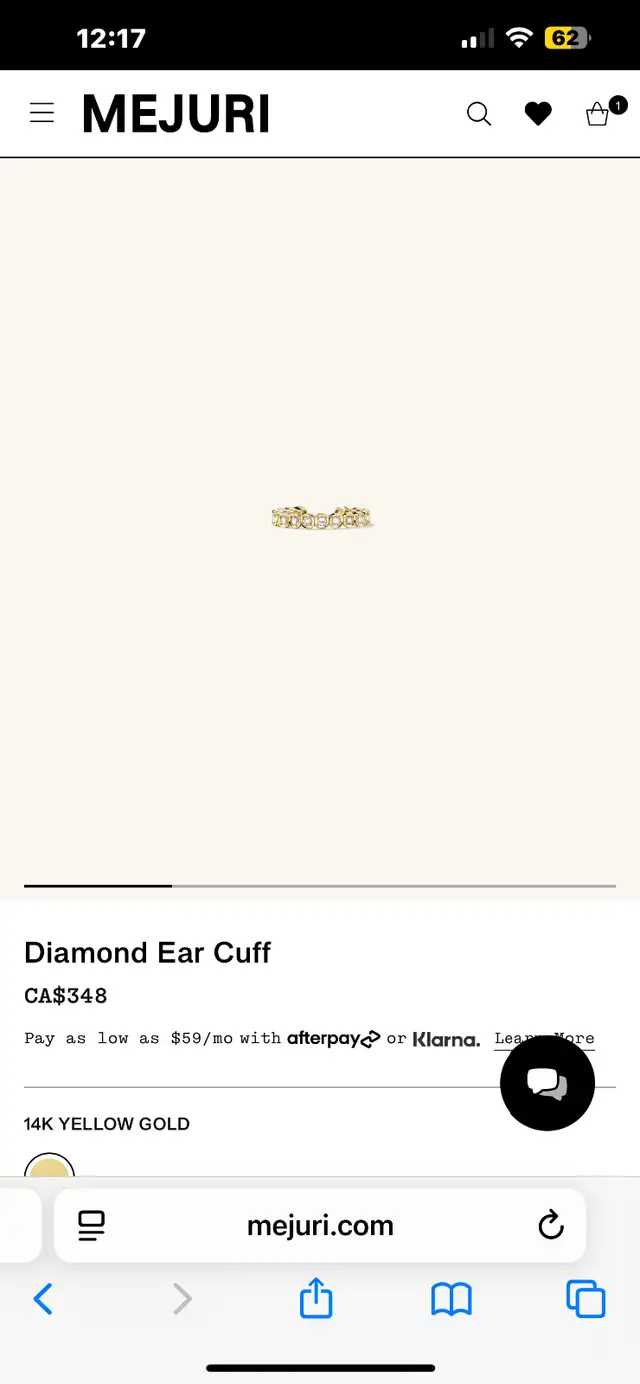Tap the mejuri.com address bar

(320, 1225)
